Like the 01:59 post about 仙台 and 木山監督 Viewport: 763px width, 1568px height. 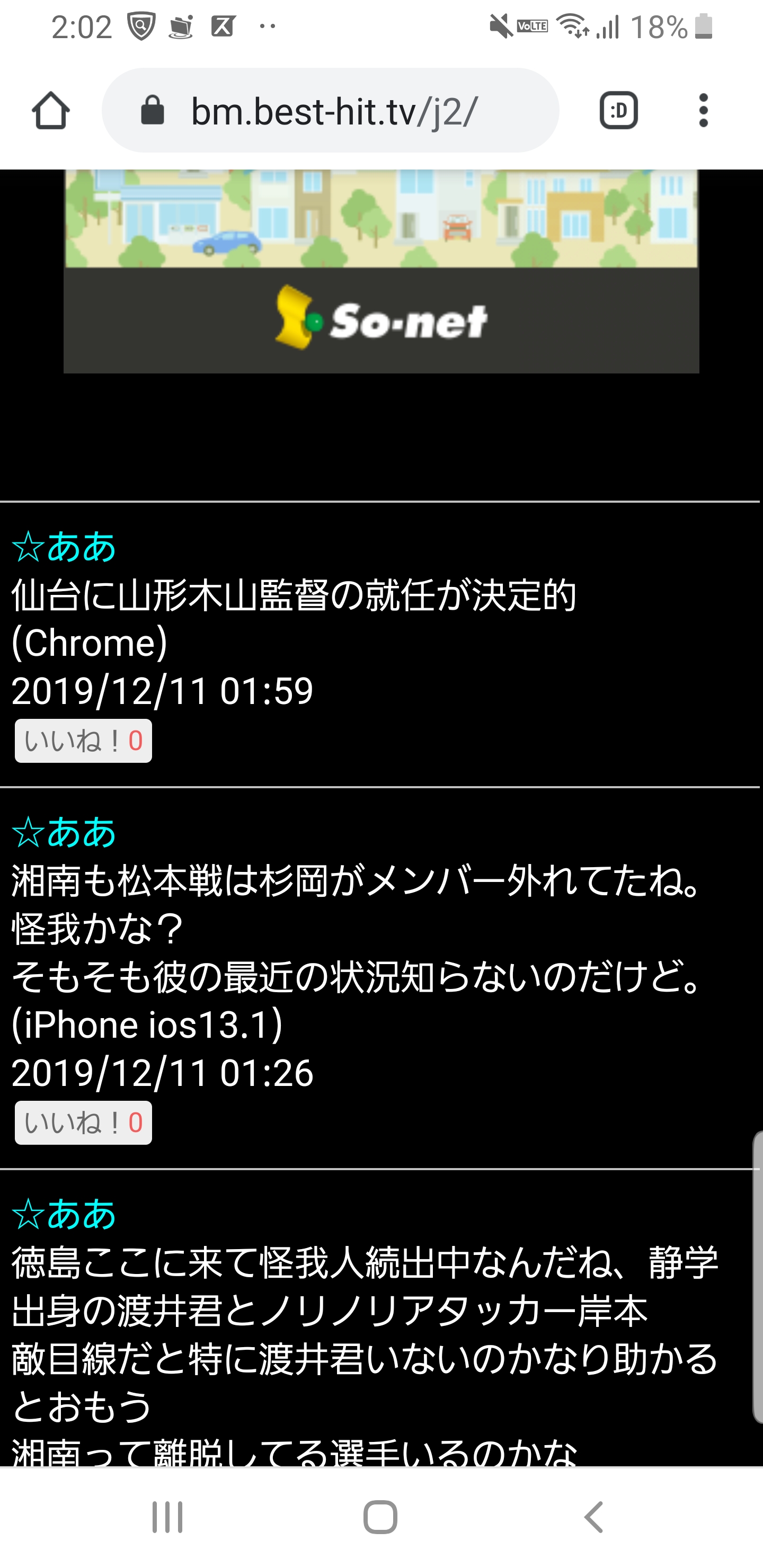point(83,741)
